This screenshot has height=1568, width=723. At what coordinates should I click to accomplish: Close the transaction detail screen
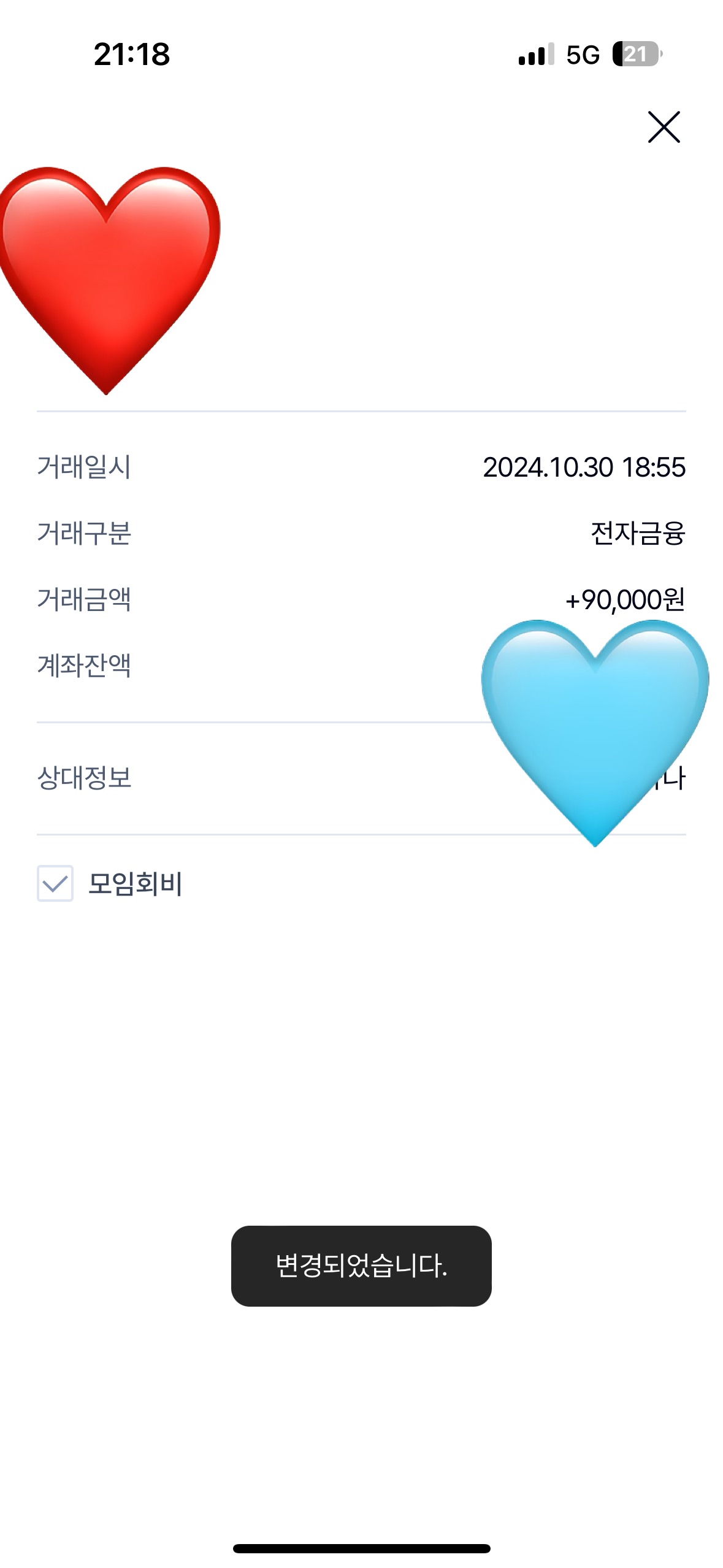[664, 127]
